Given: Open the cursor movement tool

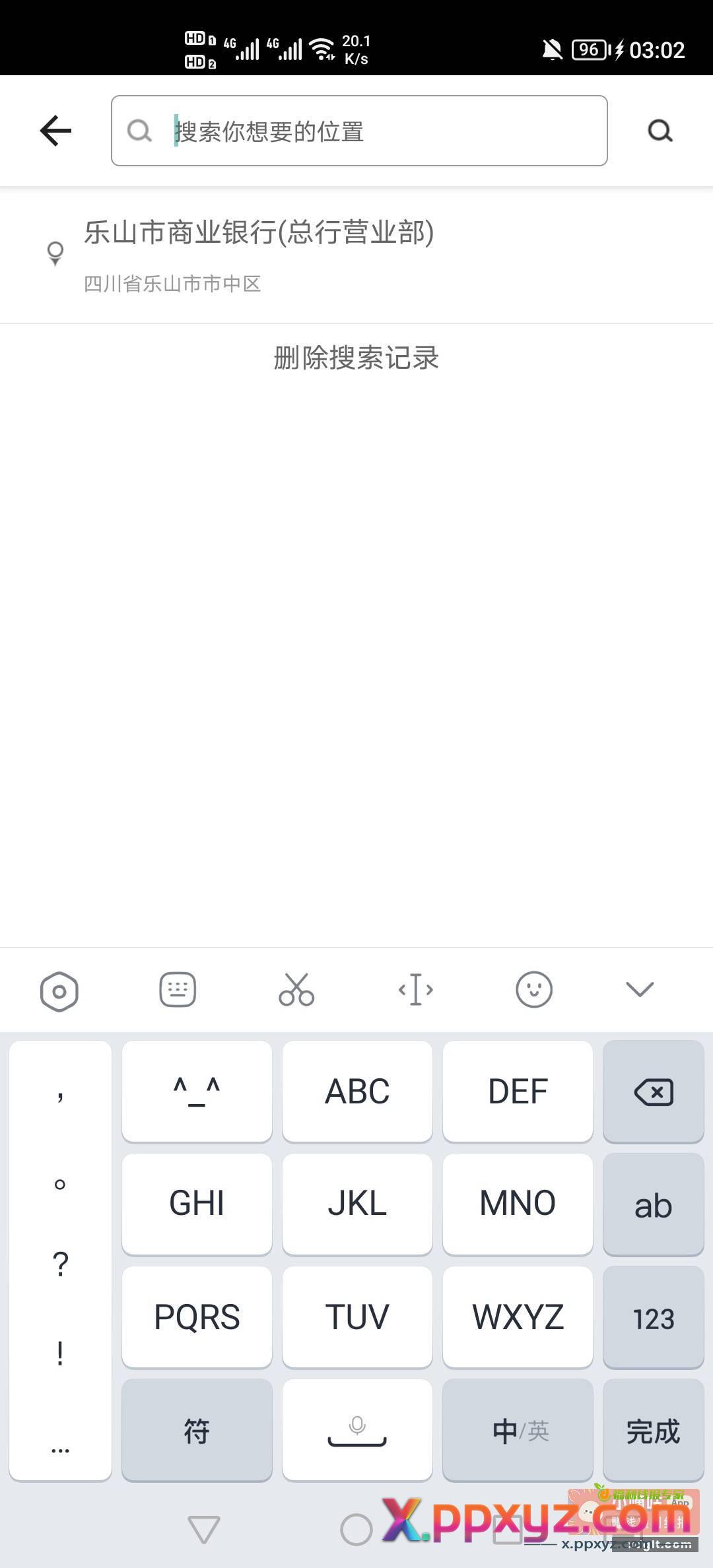Looking at the screenshot, I should (x=415, y=990).
